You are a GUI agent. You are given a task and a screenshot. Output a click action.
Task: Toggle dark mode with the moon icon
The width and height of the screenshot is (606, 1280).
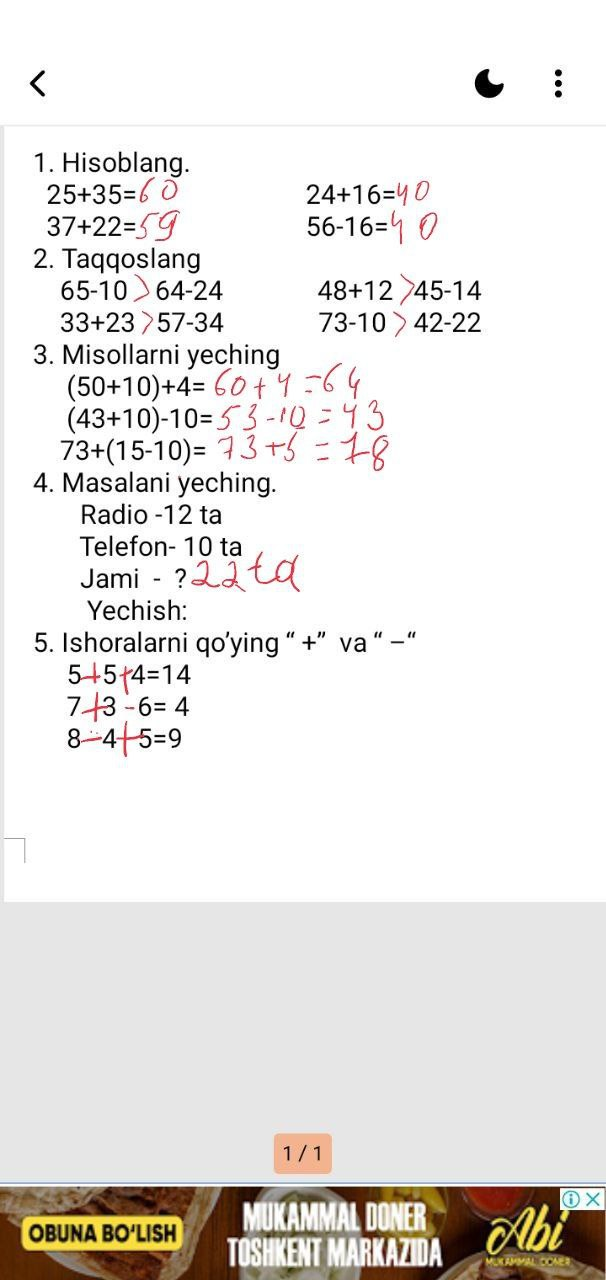click(x=489, y=84)
